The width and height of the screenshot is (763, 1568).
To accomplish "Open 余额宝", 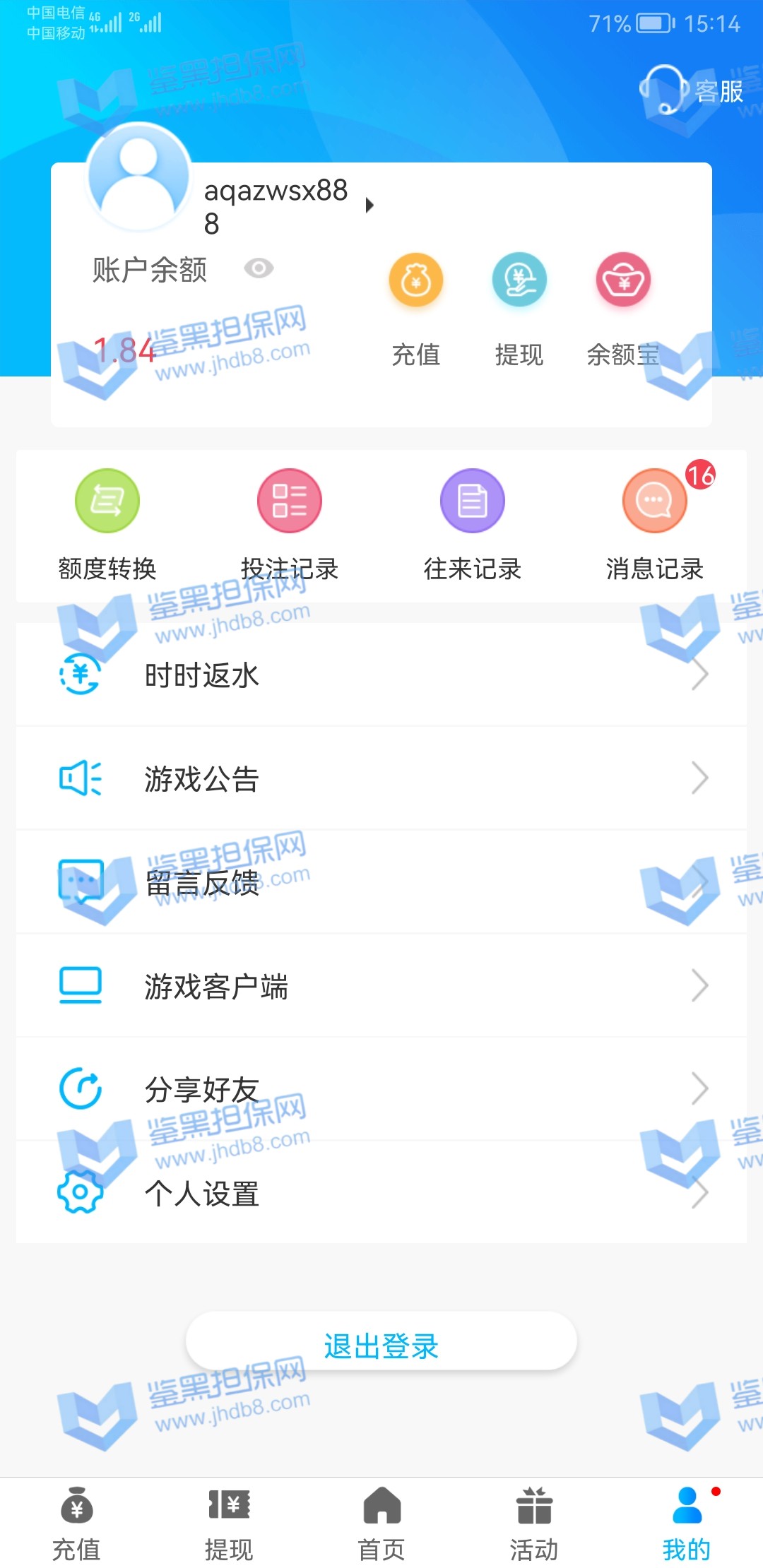I will (622, 280).
